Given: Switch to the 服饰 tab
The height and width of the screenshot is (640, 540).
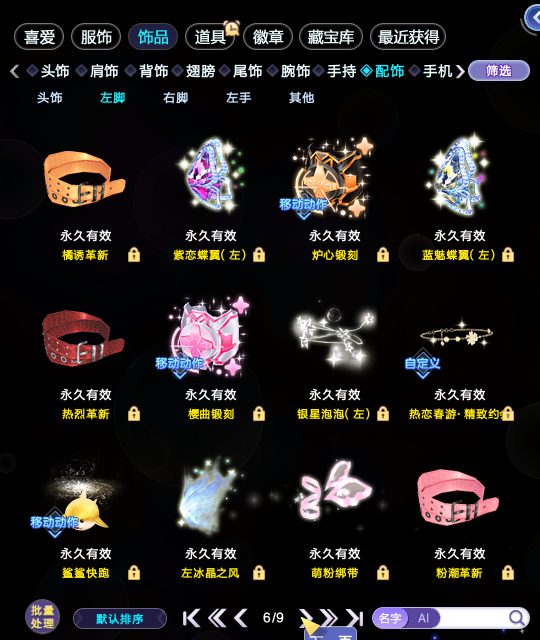Looking at the screenshot, I should click(x=96, y=37).
